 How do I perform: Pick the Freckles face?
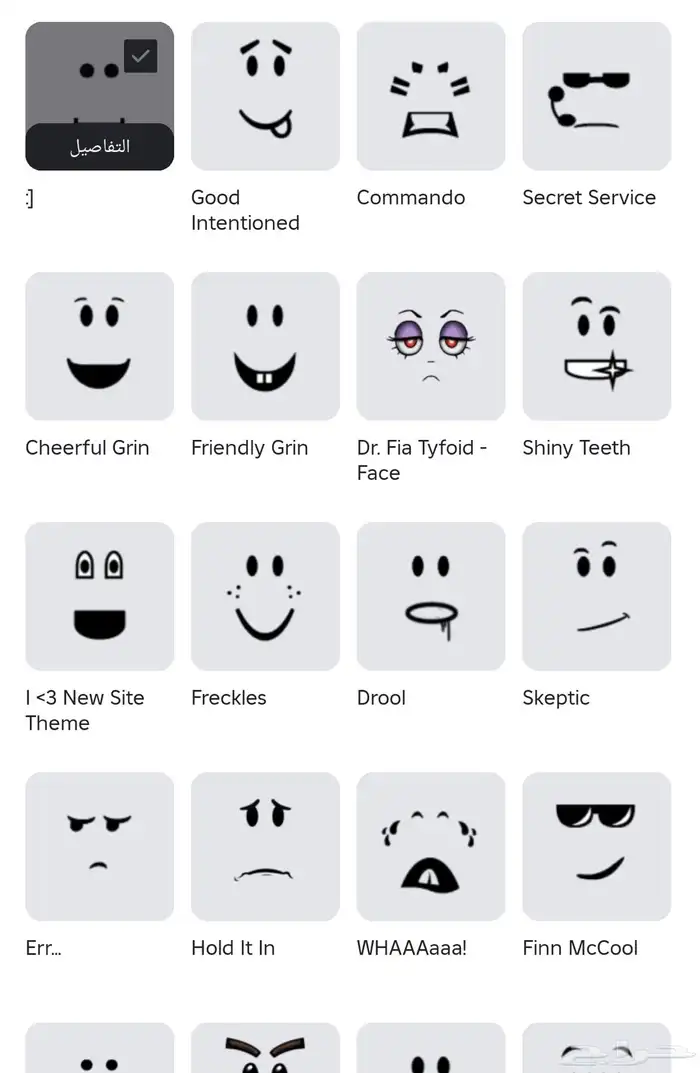click(265, 596)
